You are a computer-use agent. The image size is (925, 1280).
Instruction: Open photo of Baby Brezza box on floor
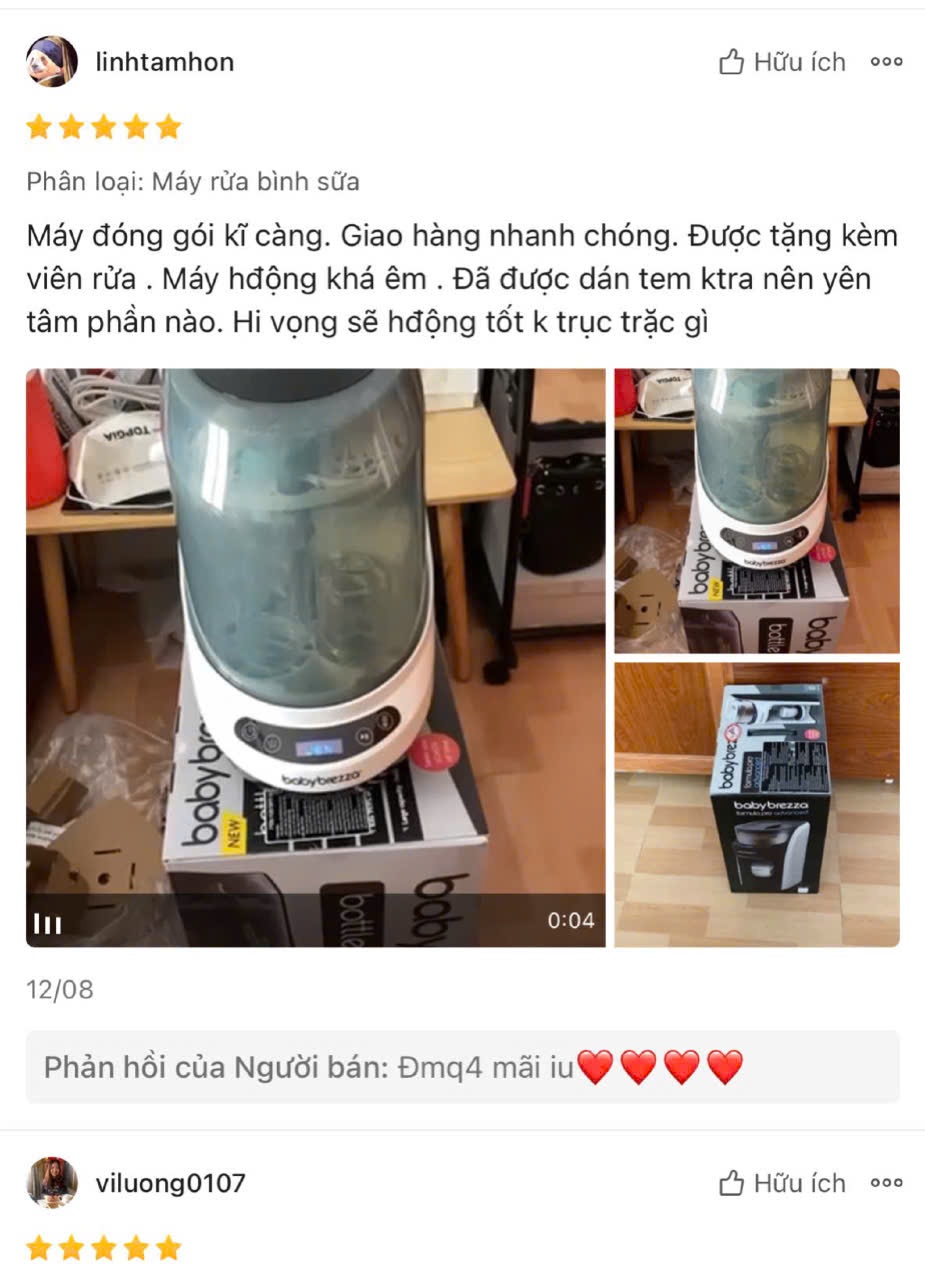pos(756,804)
